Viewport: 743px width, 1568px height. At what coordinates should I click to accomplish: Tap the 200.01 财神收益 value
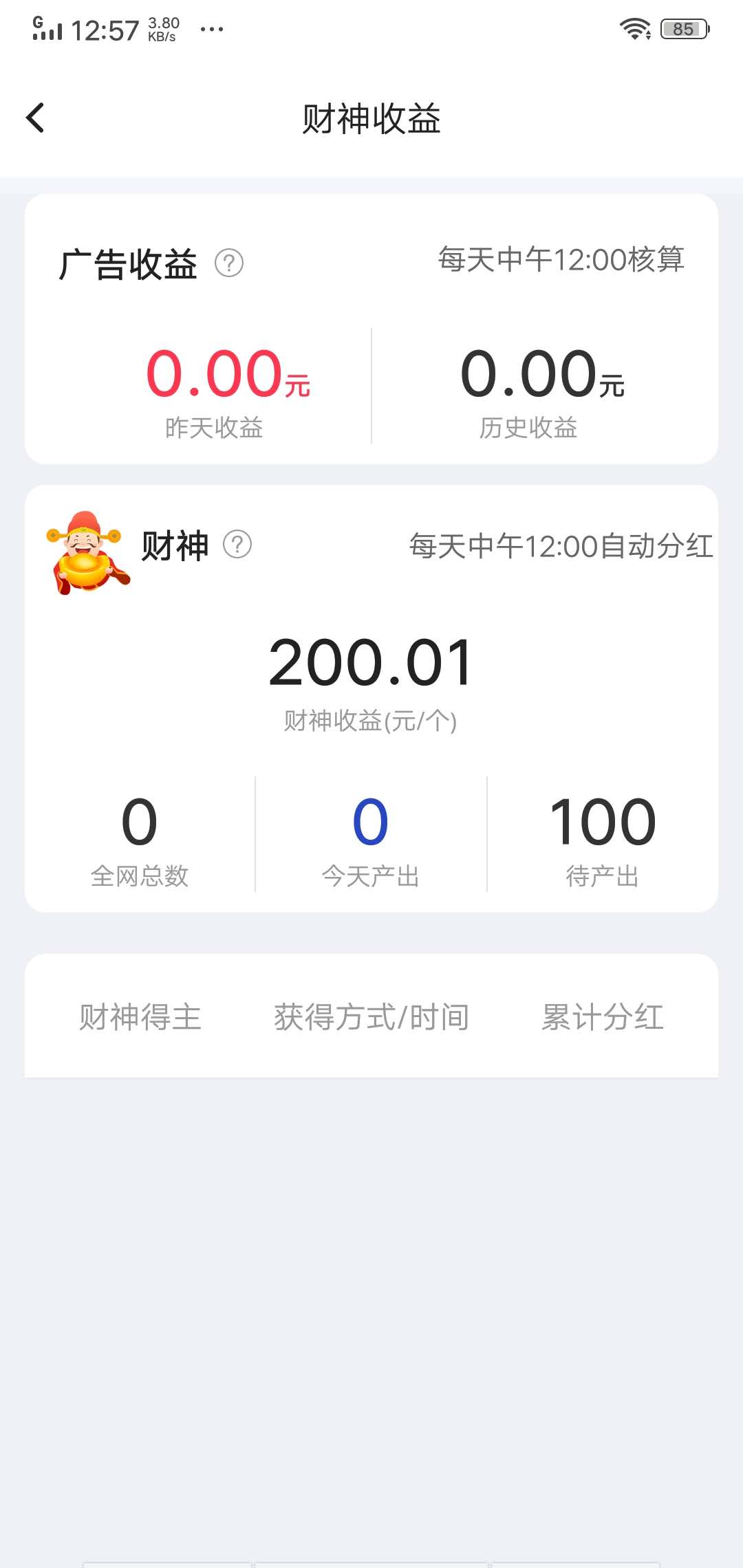(371, 662)
